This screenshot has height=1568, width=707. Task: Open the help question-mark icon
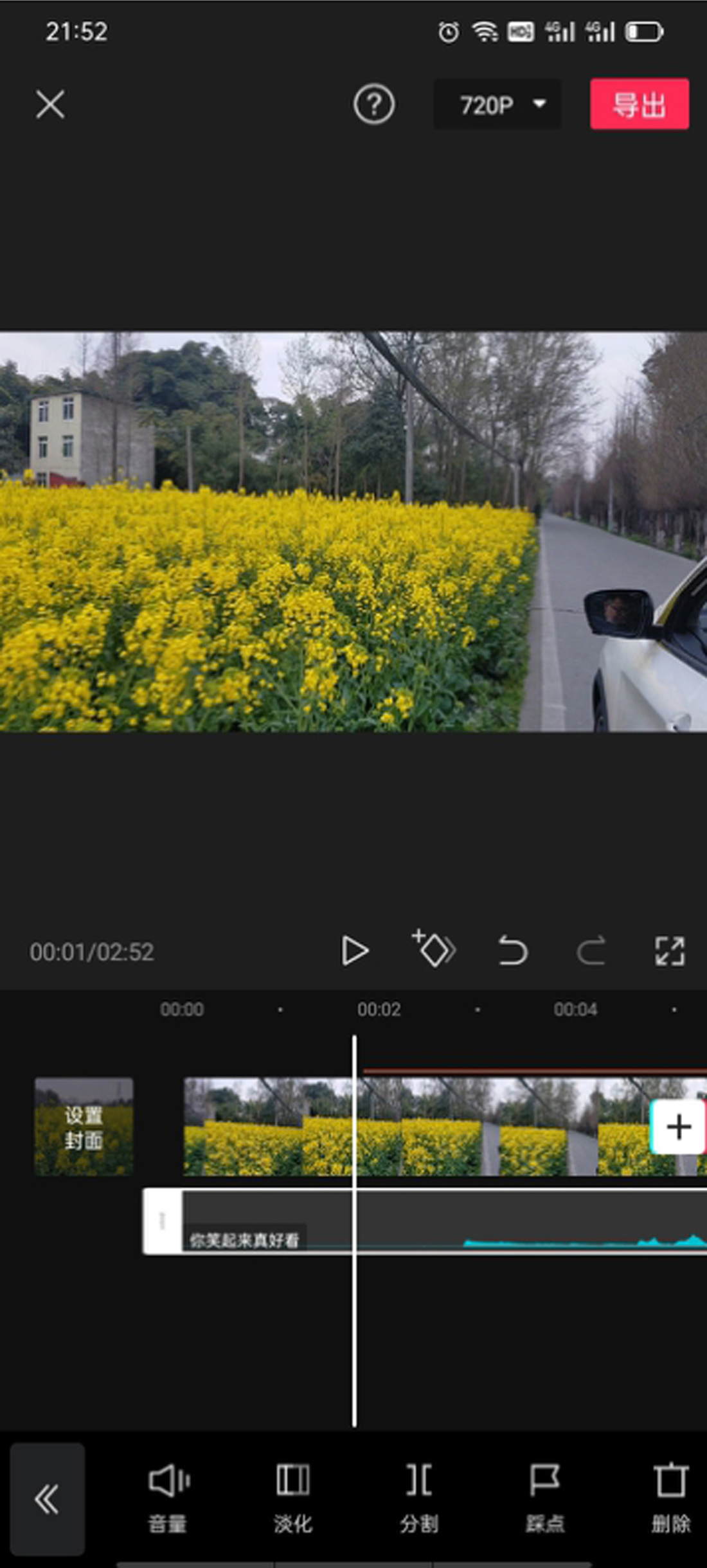[373, 104]
